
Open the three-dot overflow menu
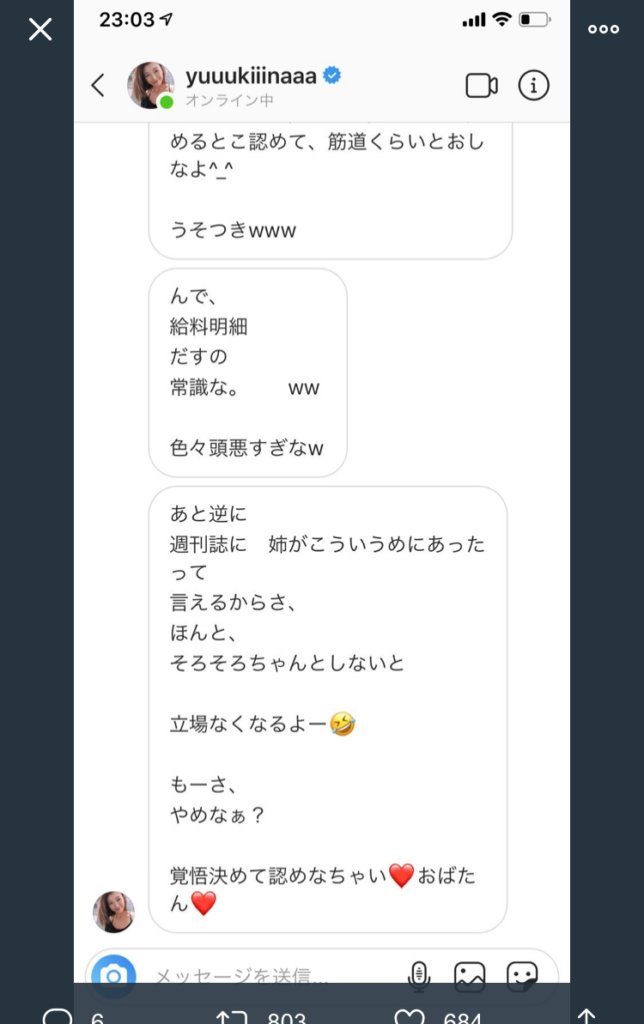pos(603,29)
